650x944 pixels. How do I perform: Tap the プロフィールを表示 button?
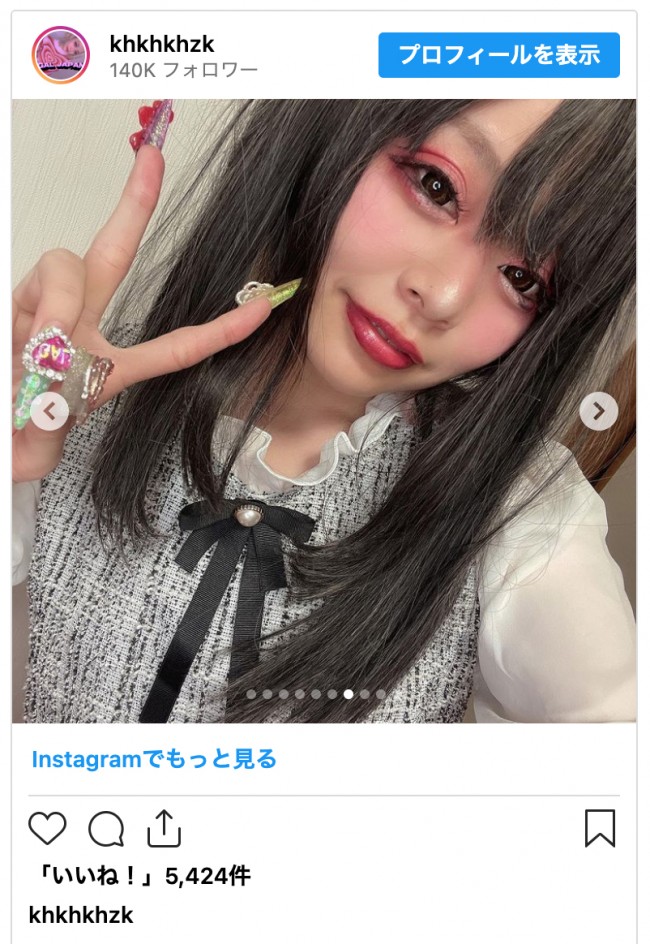pos(498,55)
